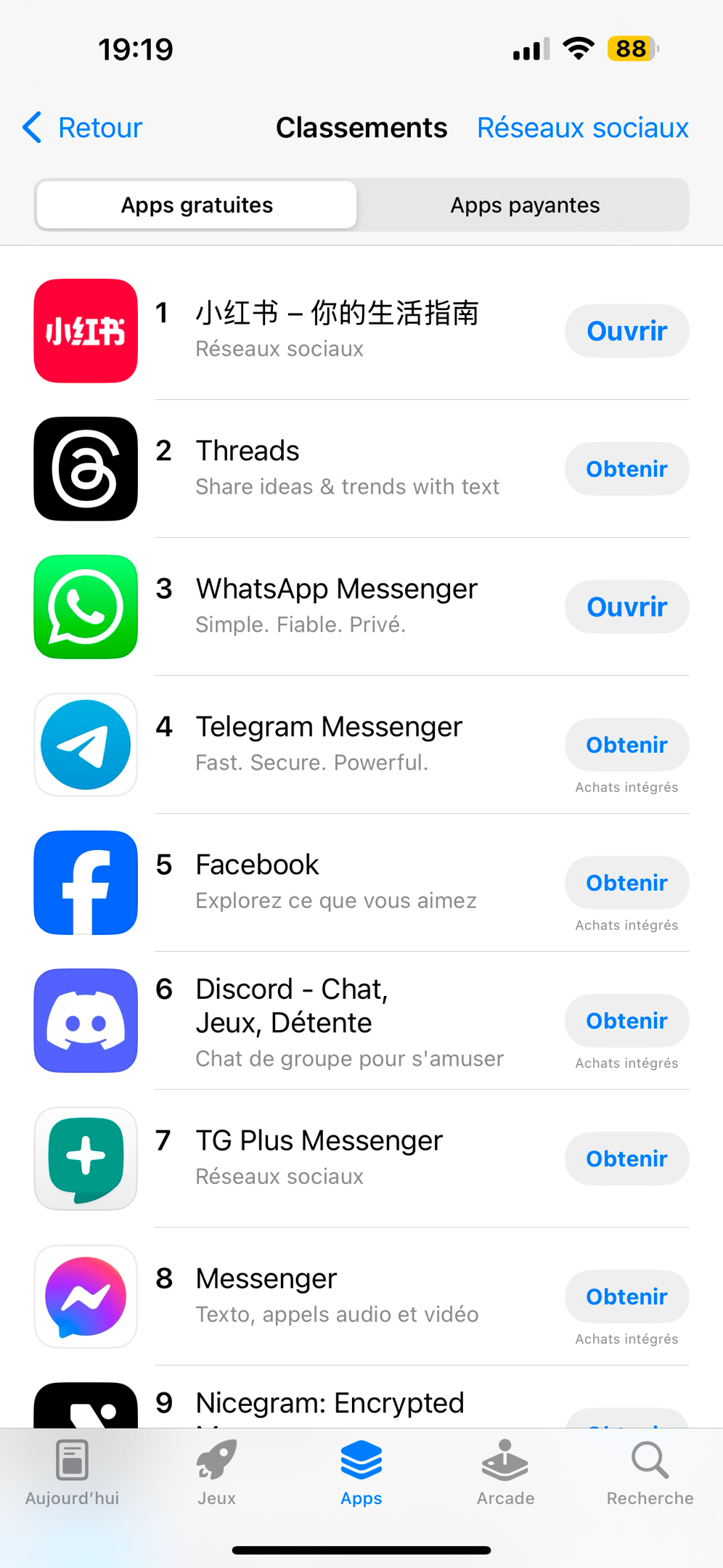
Task: Get the Threads app
Action: click(x=626, y=469)
